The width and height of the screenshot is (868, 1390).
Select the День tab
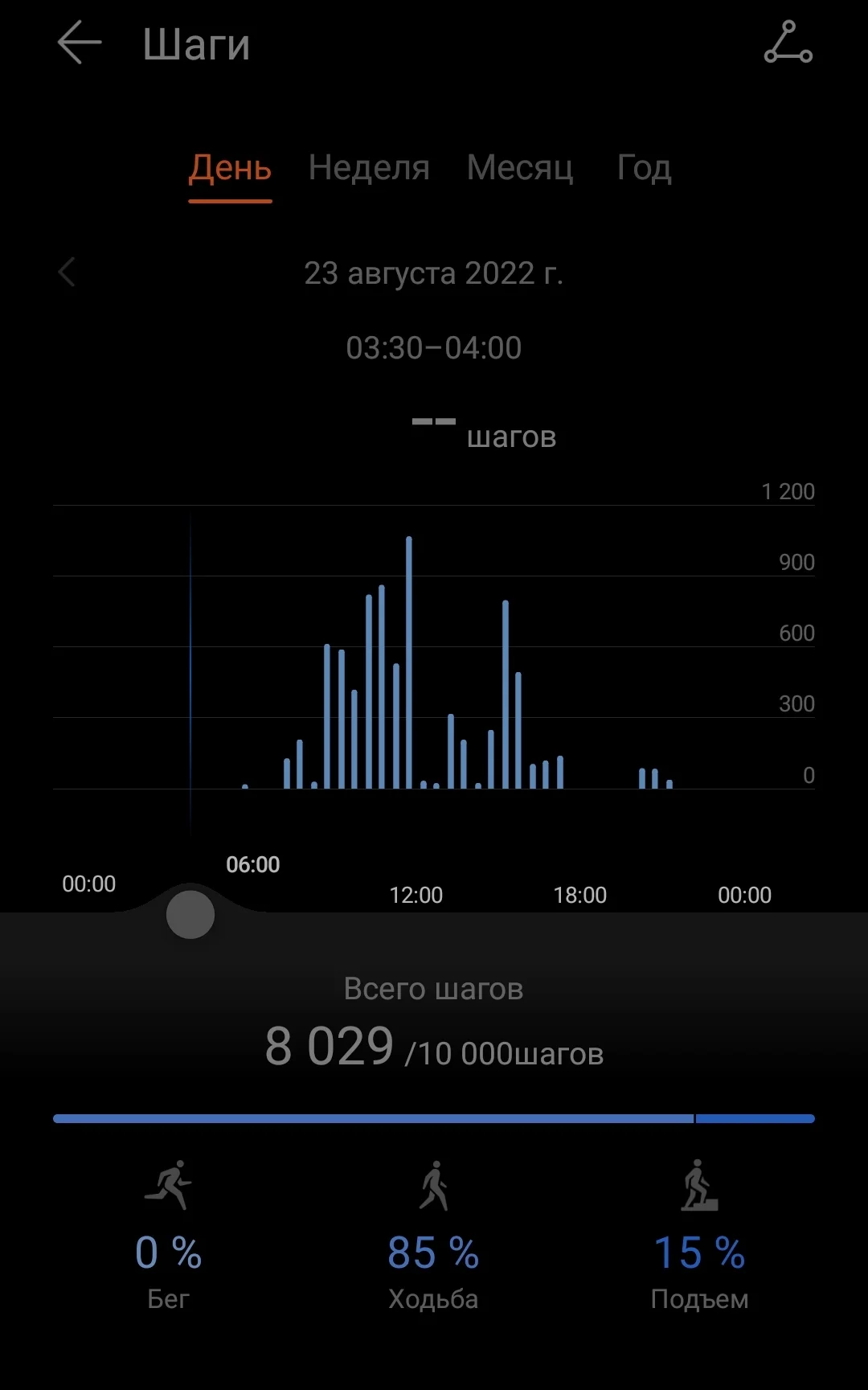(x=230, y=168)
